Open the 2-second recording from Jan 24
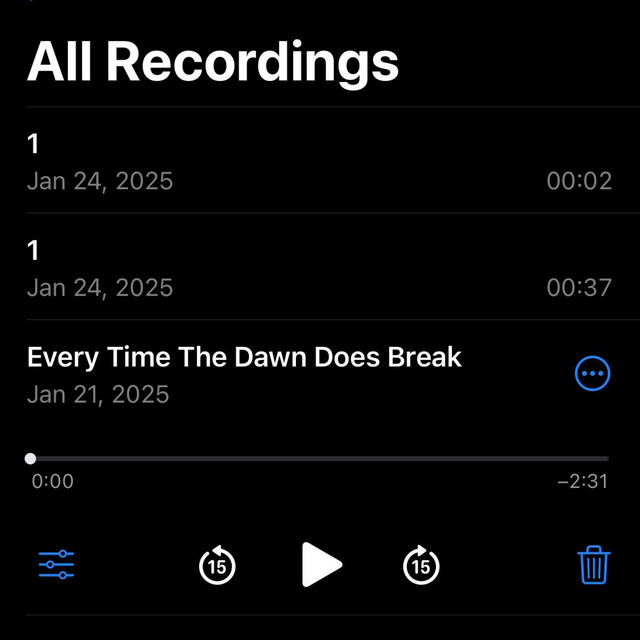640x640 pixels. 319,161
